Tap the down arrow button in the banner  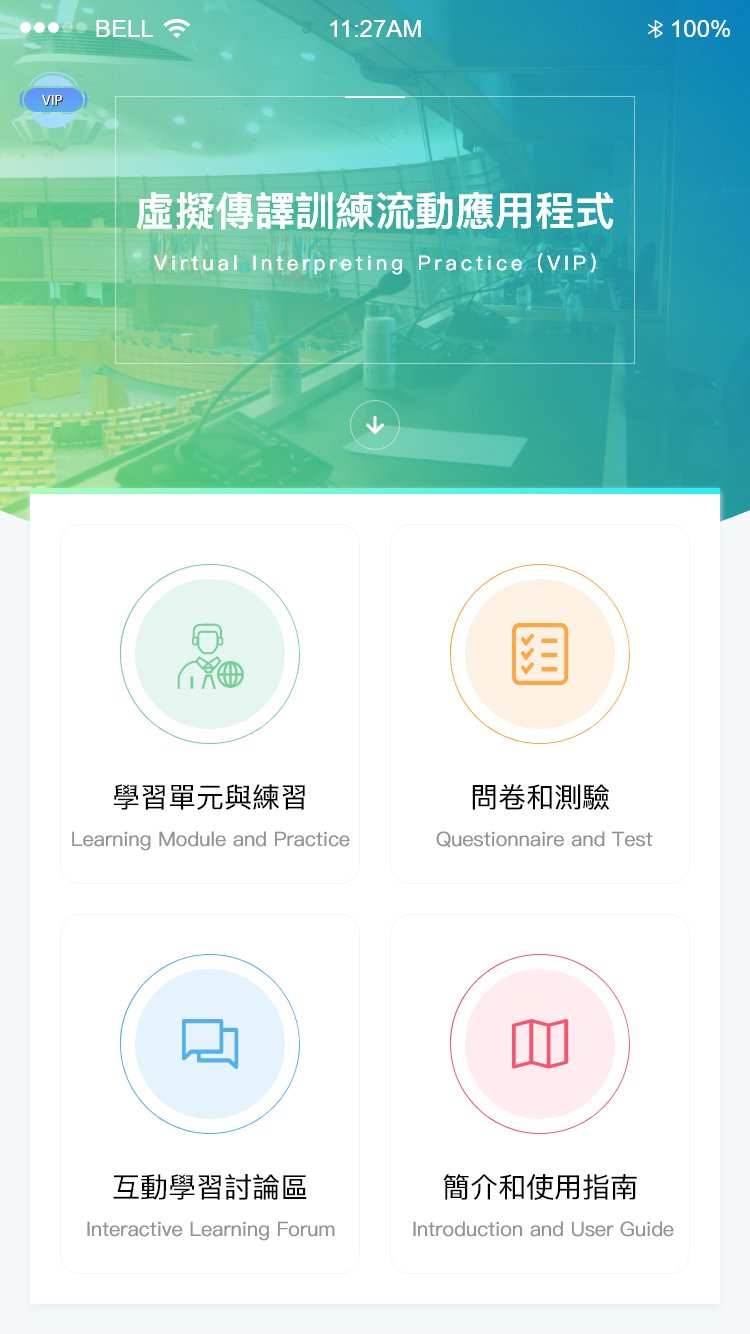click(x=375, y=425)
